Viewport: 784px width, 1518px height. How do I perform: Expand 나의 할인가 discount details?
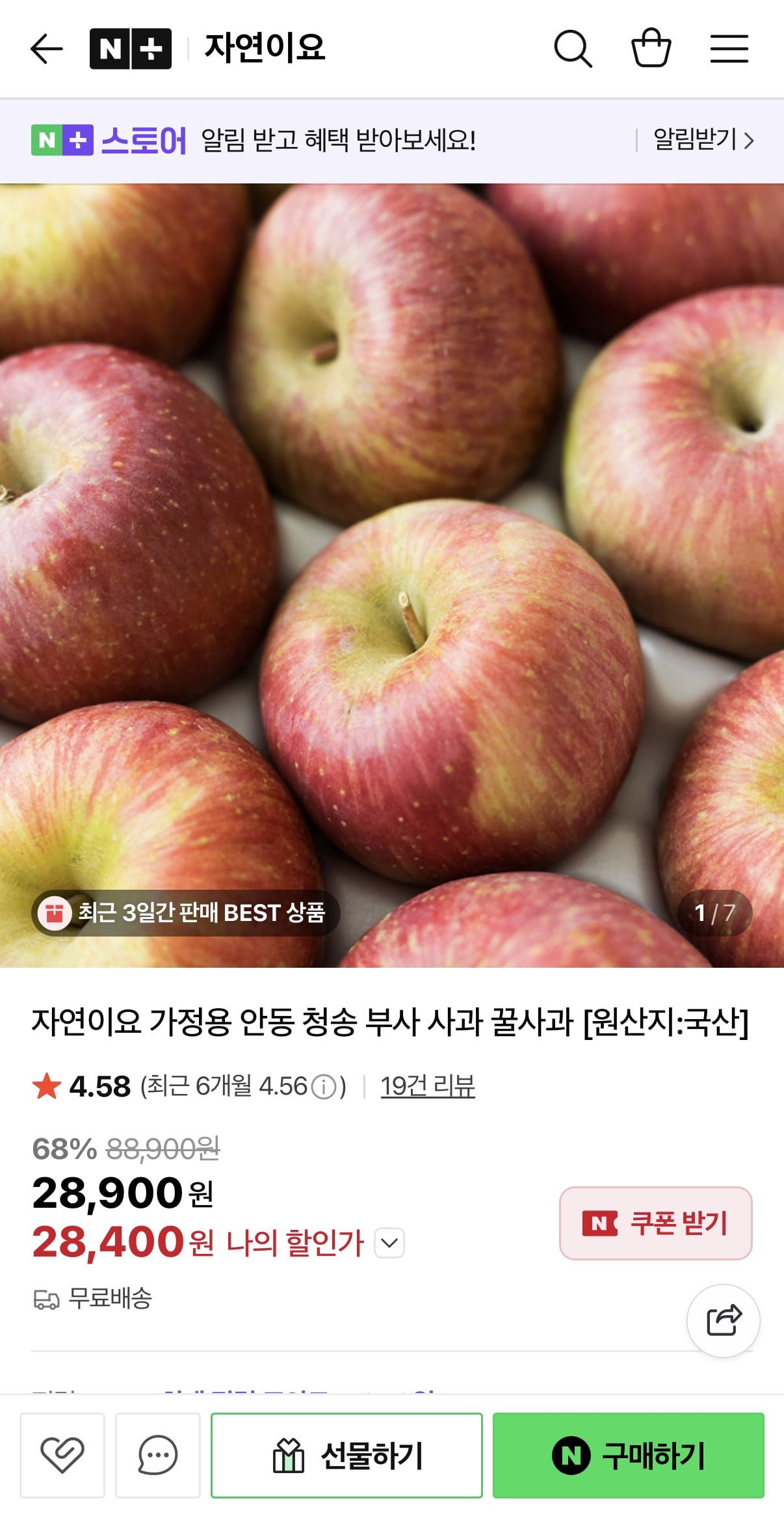389,1243
